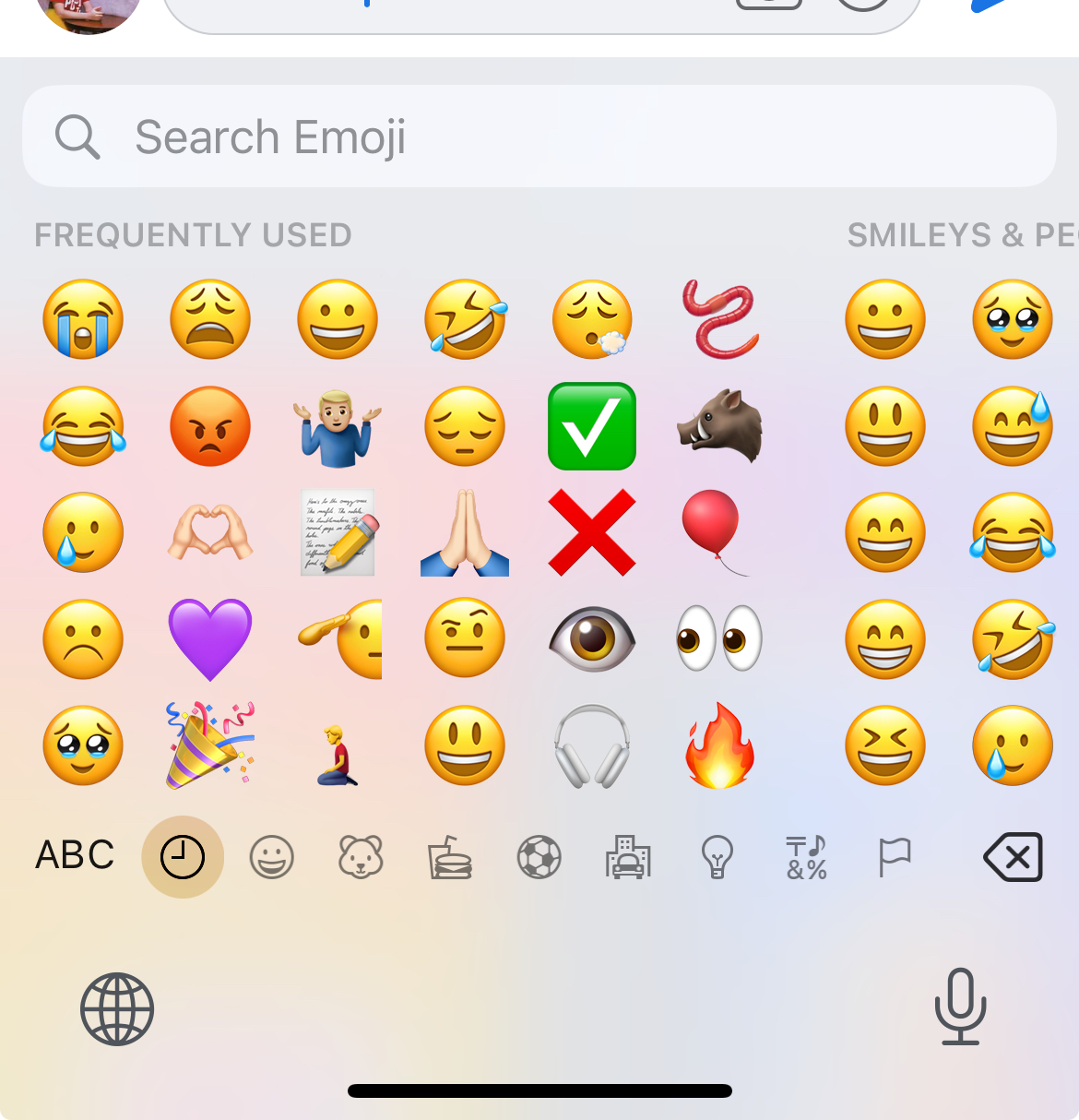Screen dimensions: 1079x1120
Task: Choose the party popper emoji
Action: pos(210,745)
